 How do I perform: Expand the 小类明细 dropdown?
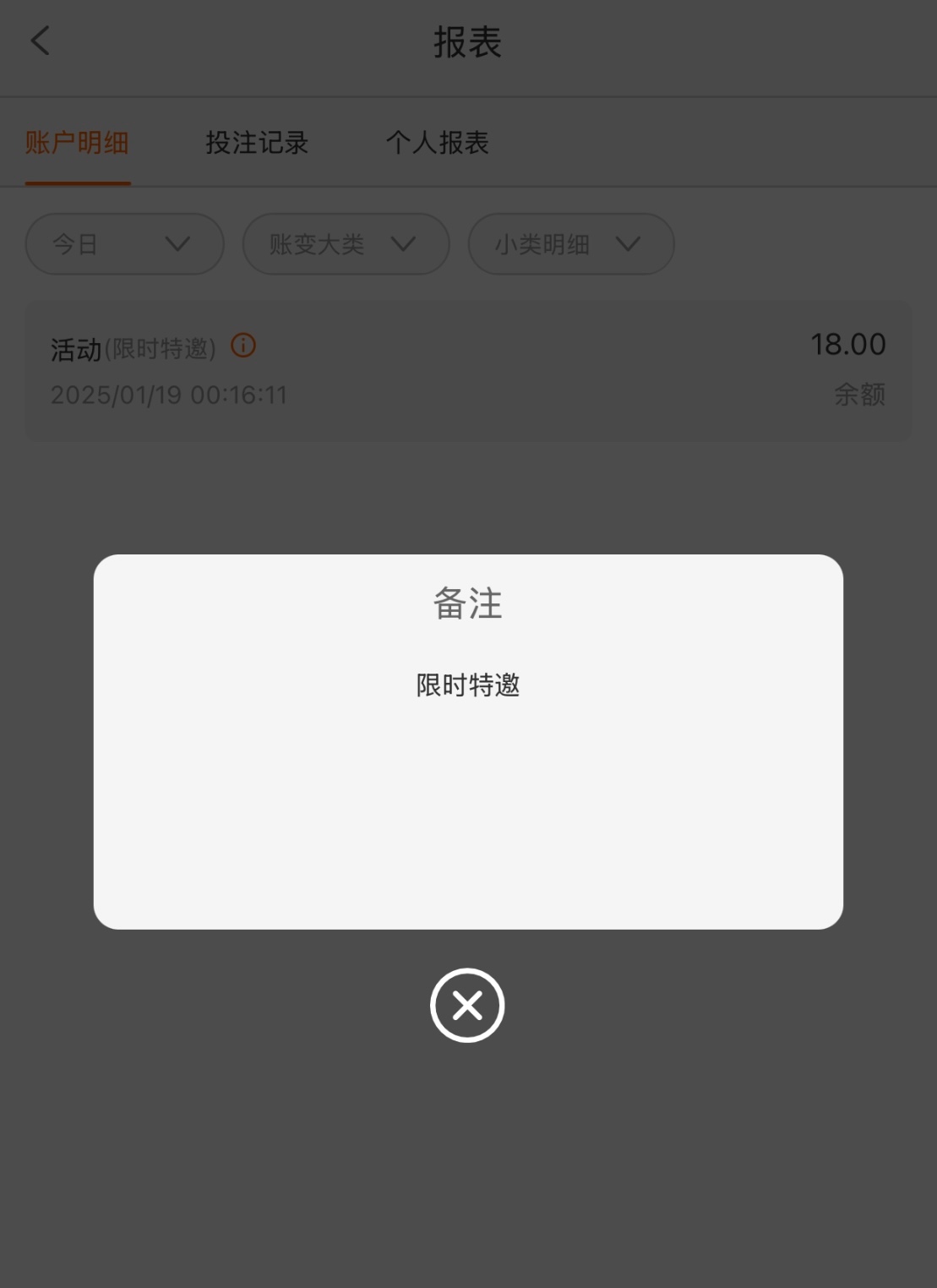pos(570,244)
